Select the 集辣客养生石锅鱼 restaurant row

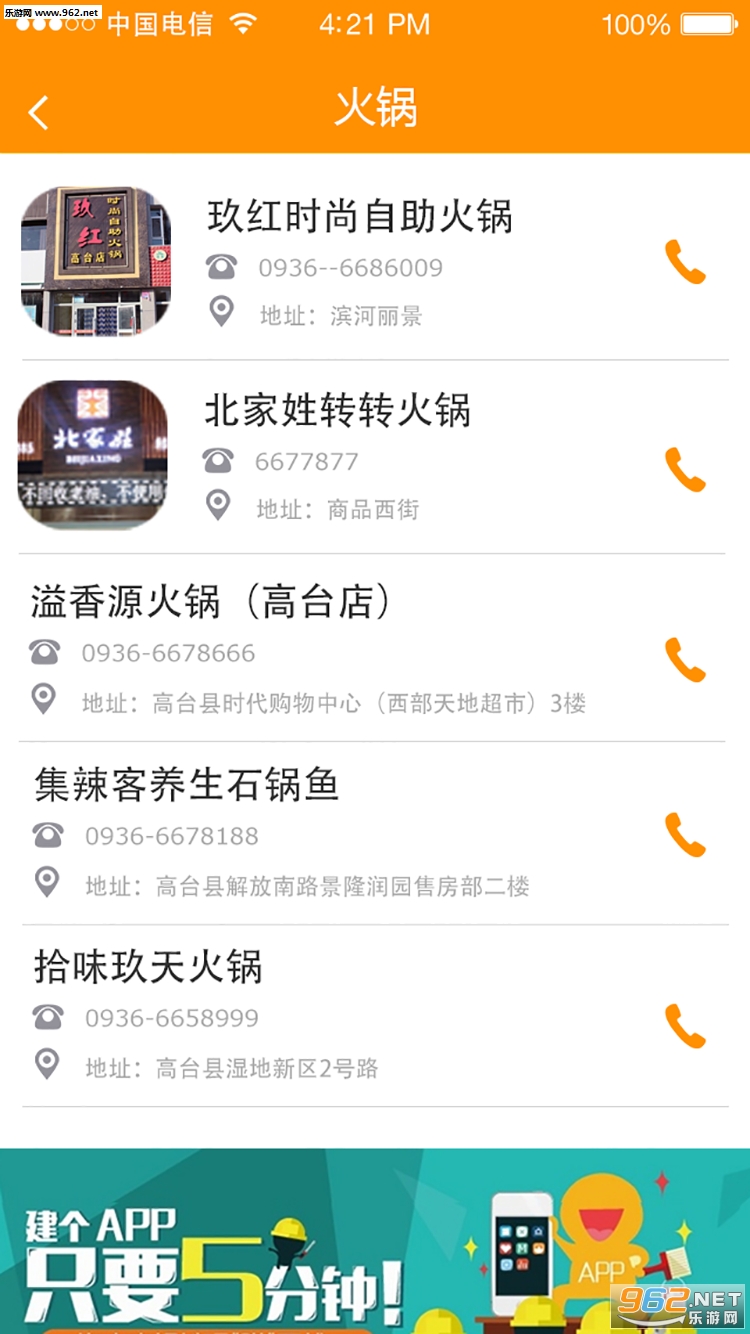(x=187, y=785)
